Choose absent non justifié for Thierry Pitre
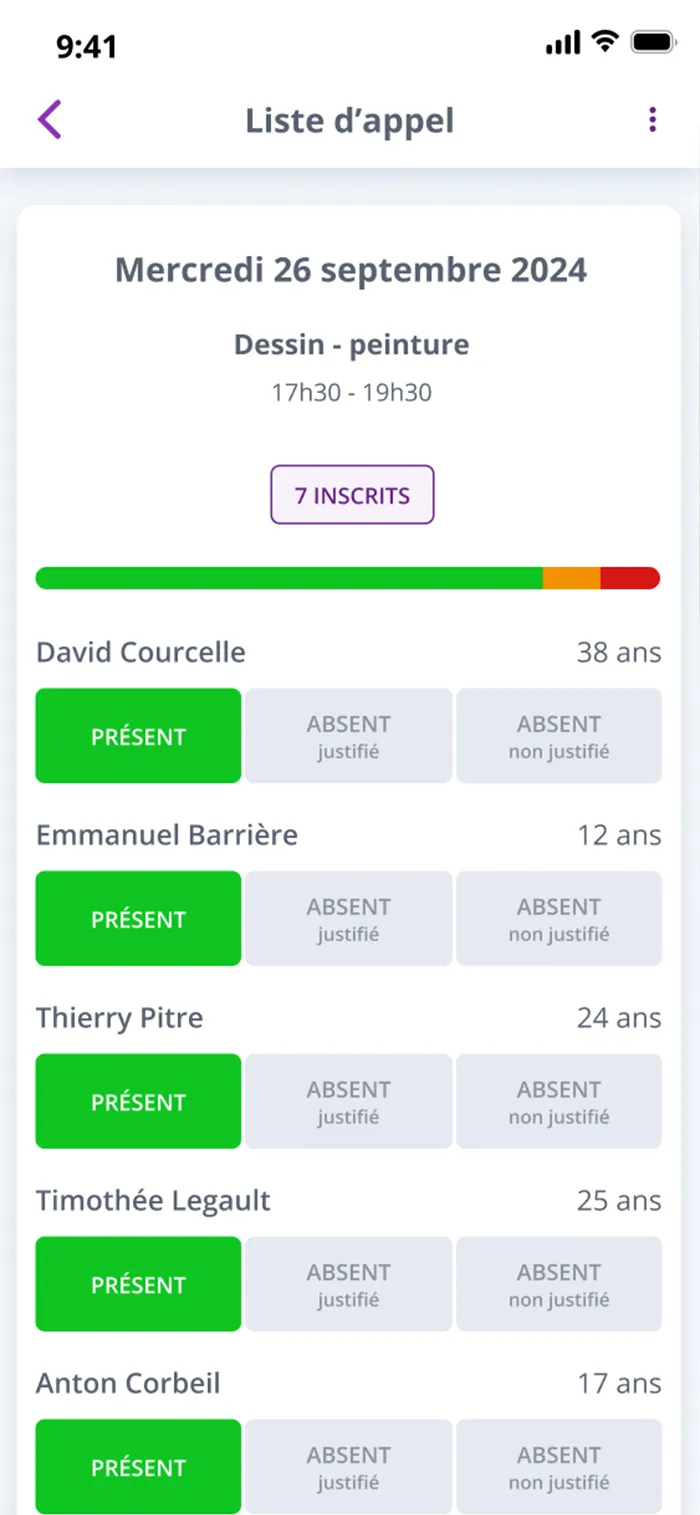Screen dimensions: 700x1515 [x=559, y=1102]
